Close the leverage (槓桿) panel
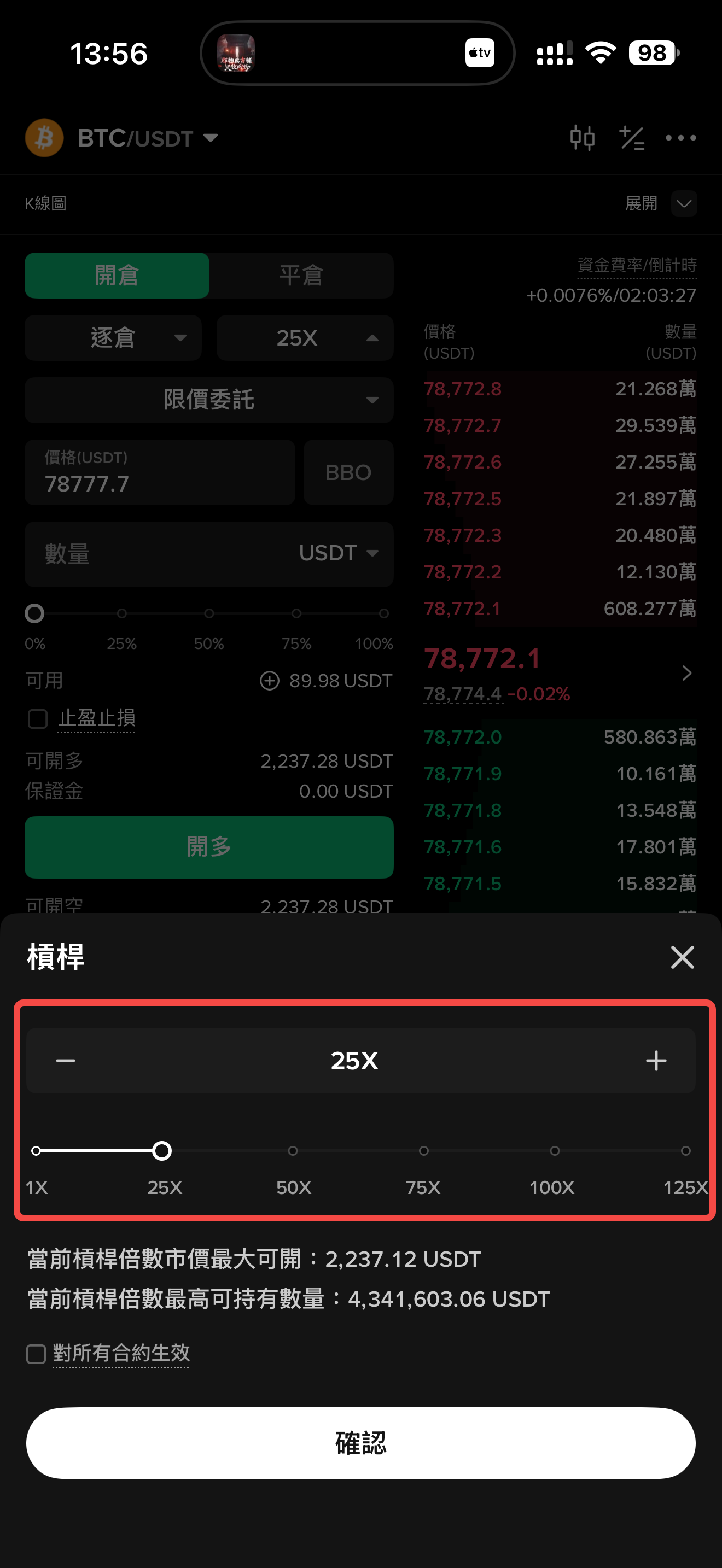The height and width of the screenshot is (1568, 722). 682,957
